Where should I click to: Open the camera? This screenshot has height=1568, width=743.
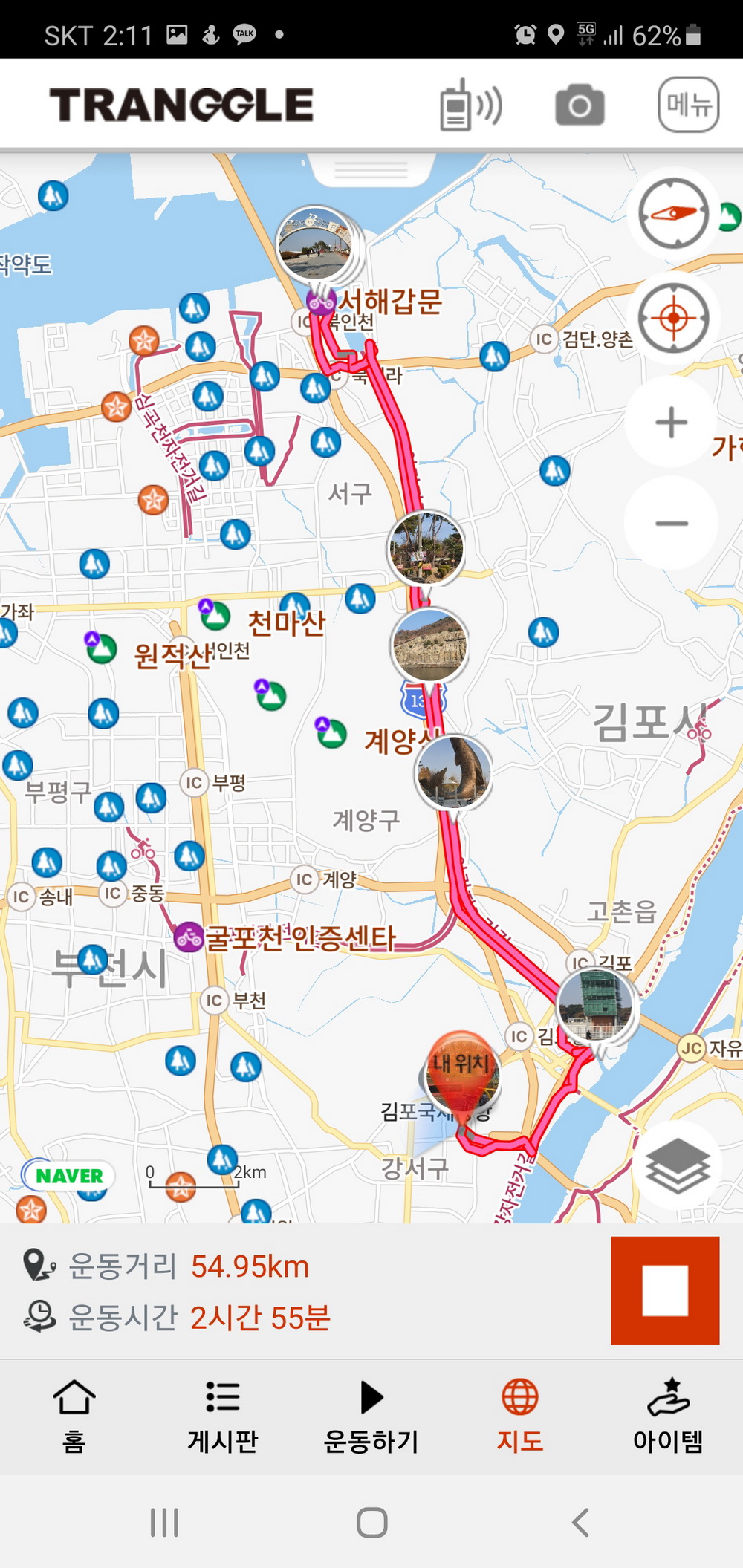point(580,105)
